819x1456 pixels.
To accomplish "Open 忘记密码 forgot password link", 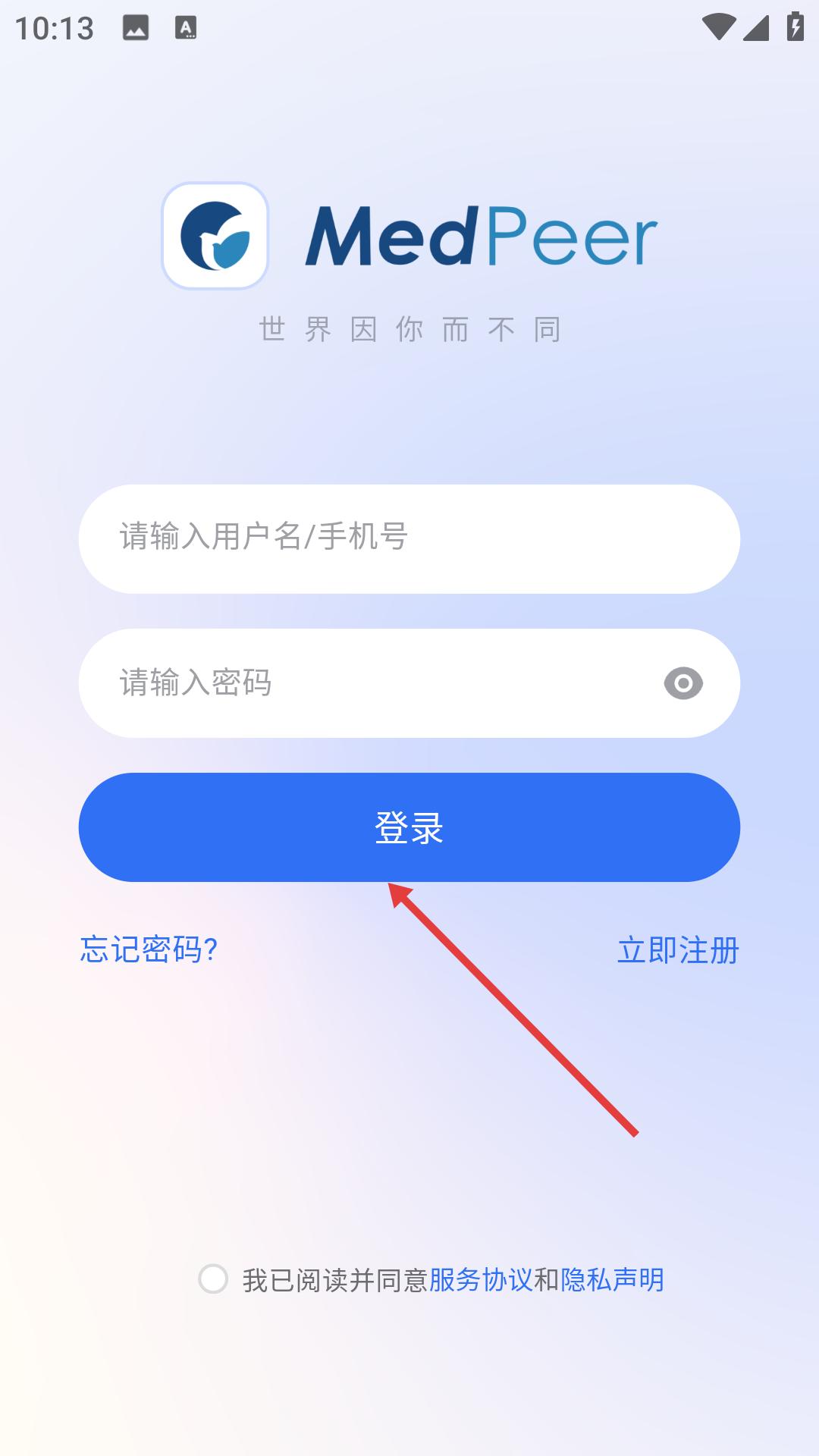I will coord(149,949).
